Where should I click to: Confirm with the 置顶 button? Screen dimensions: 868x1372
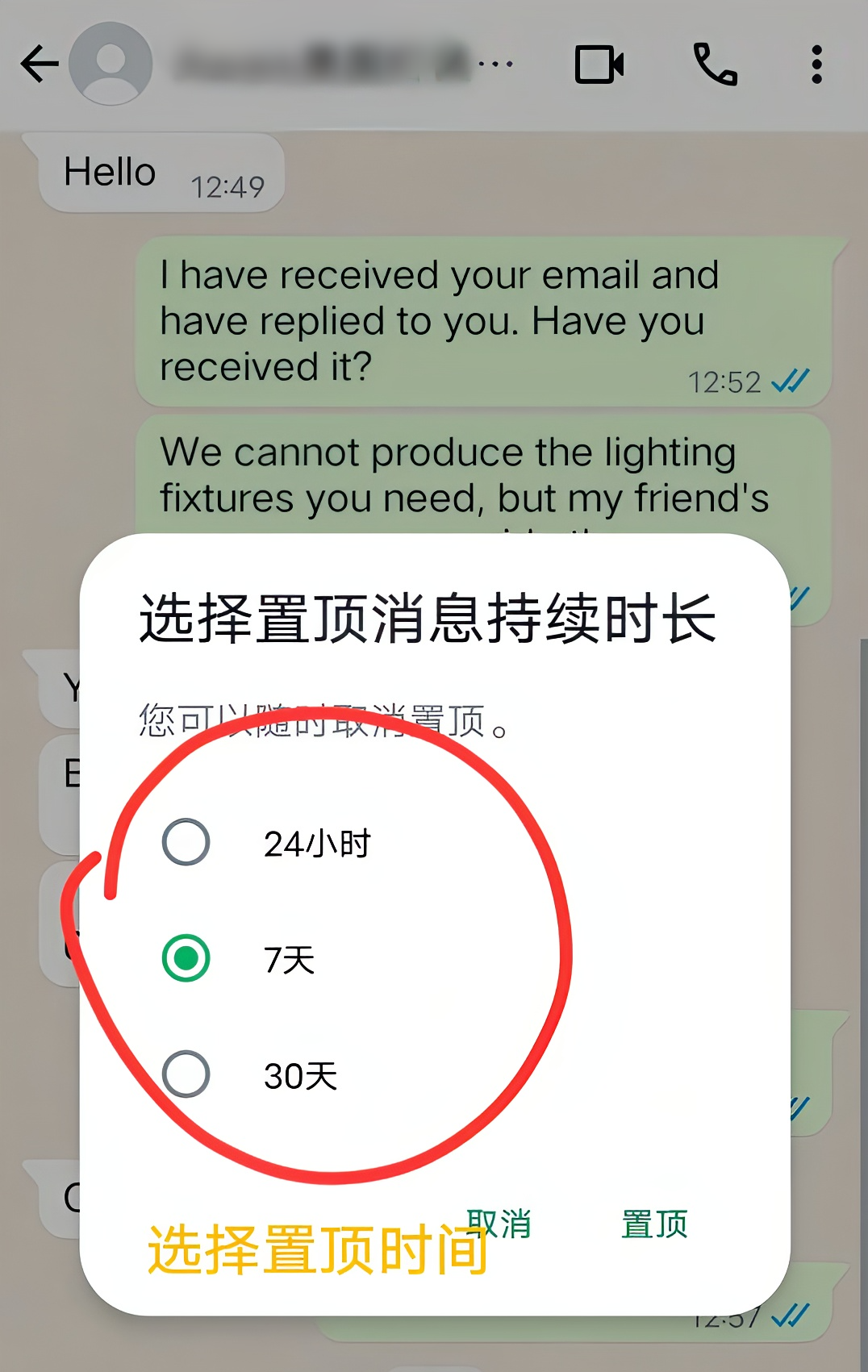click(654, 1224)
